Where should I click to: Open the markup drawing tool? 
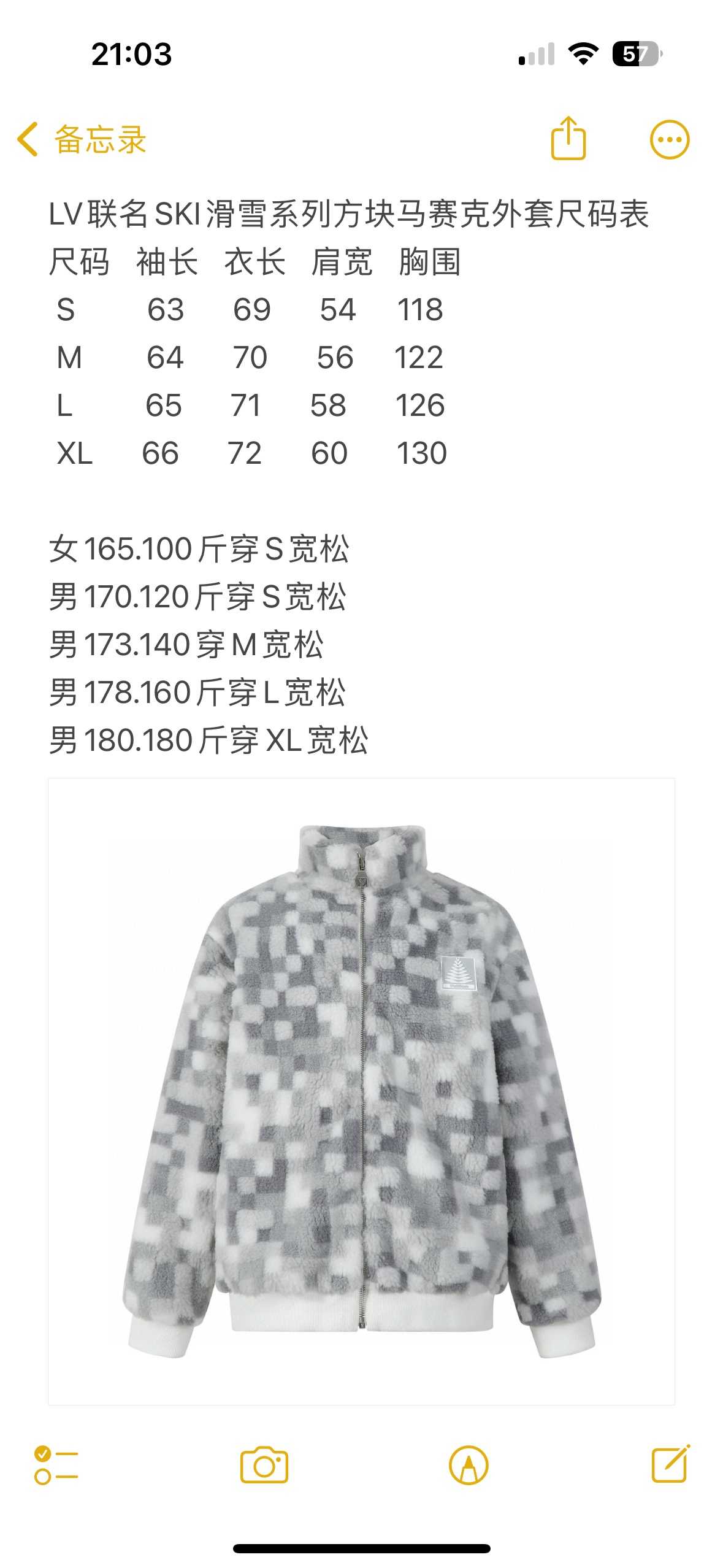(x=469, y=1465)
